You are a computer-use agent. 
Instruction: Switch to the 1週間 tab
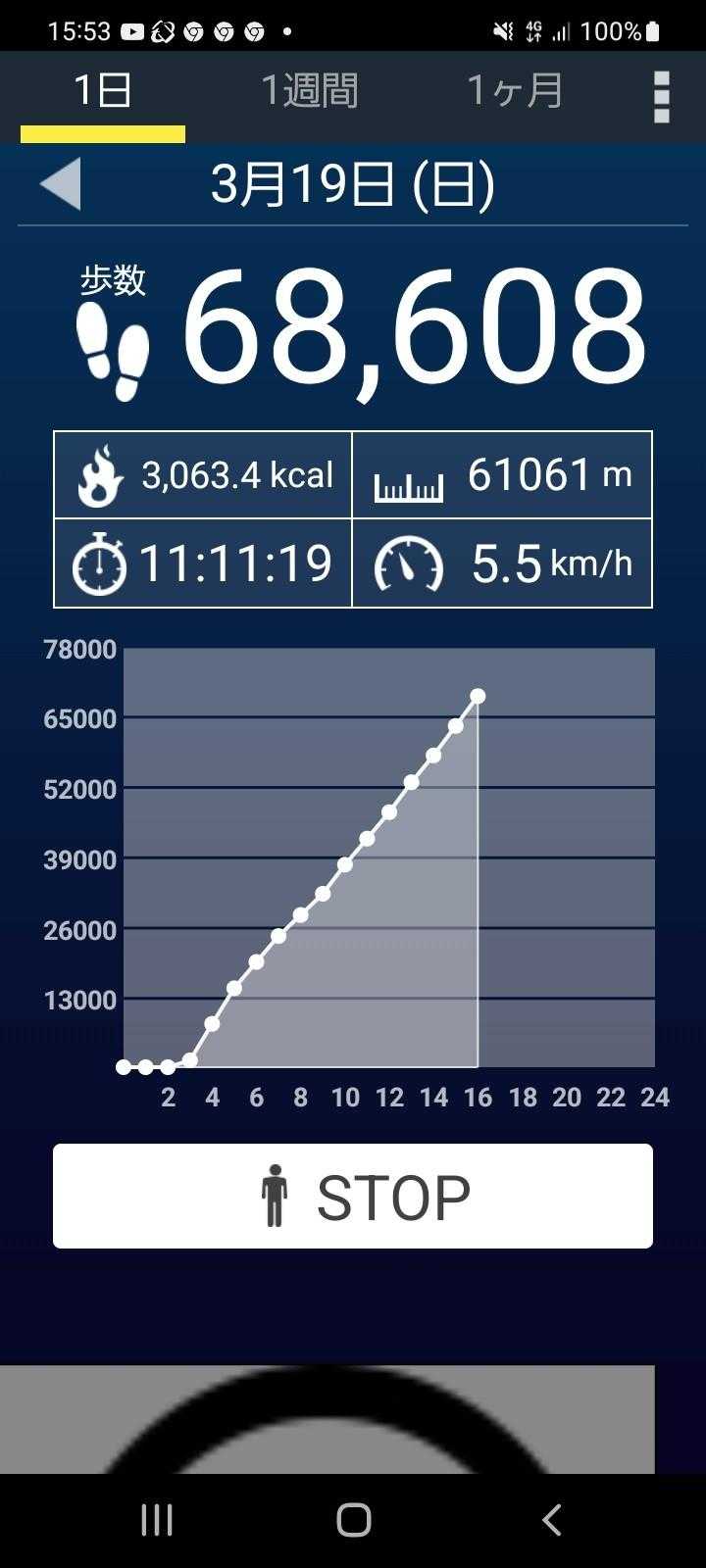click(x=310, y=91)
